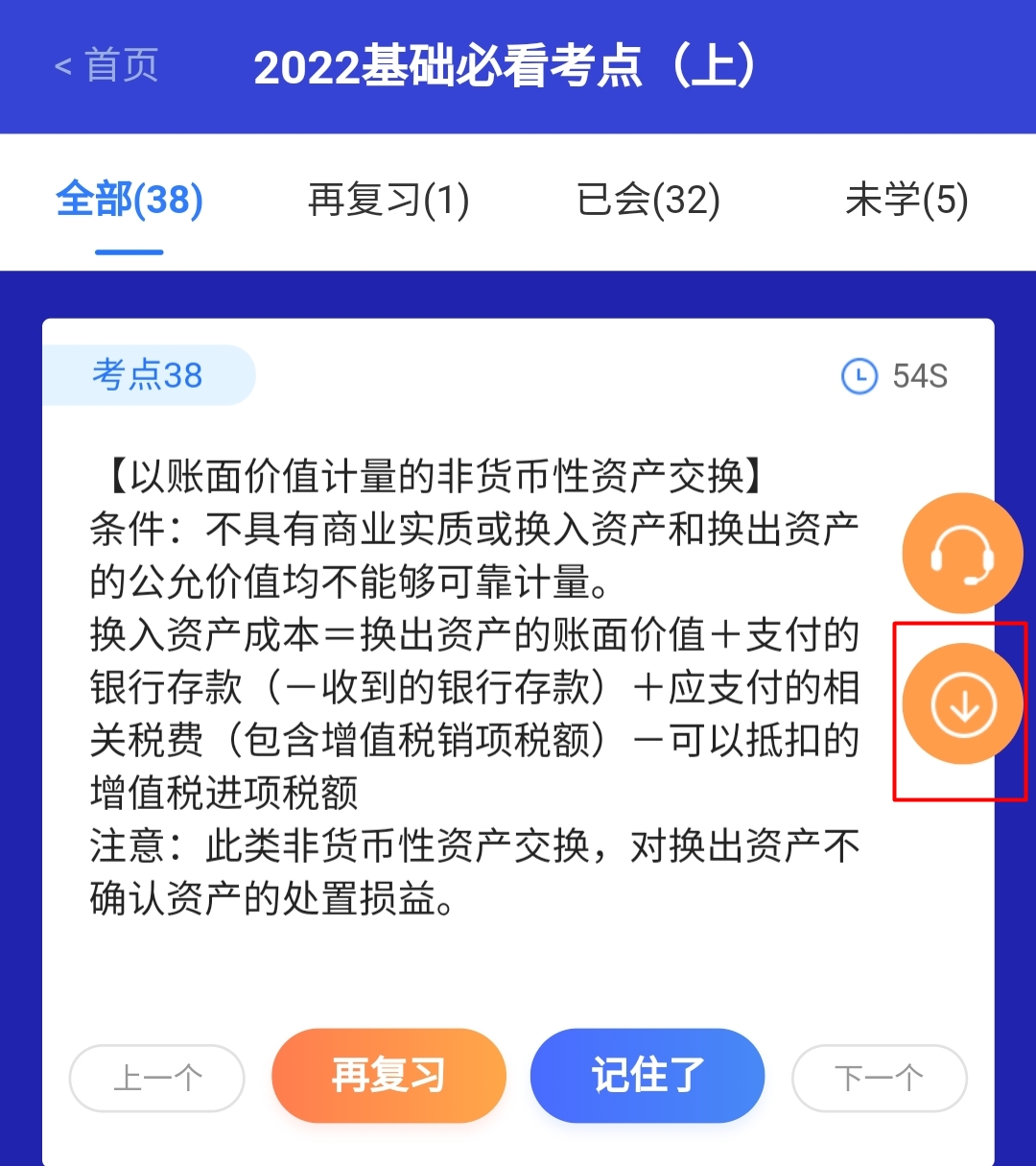
Task: Tap the 54S countdown timer display
Action: 921,376
